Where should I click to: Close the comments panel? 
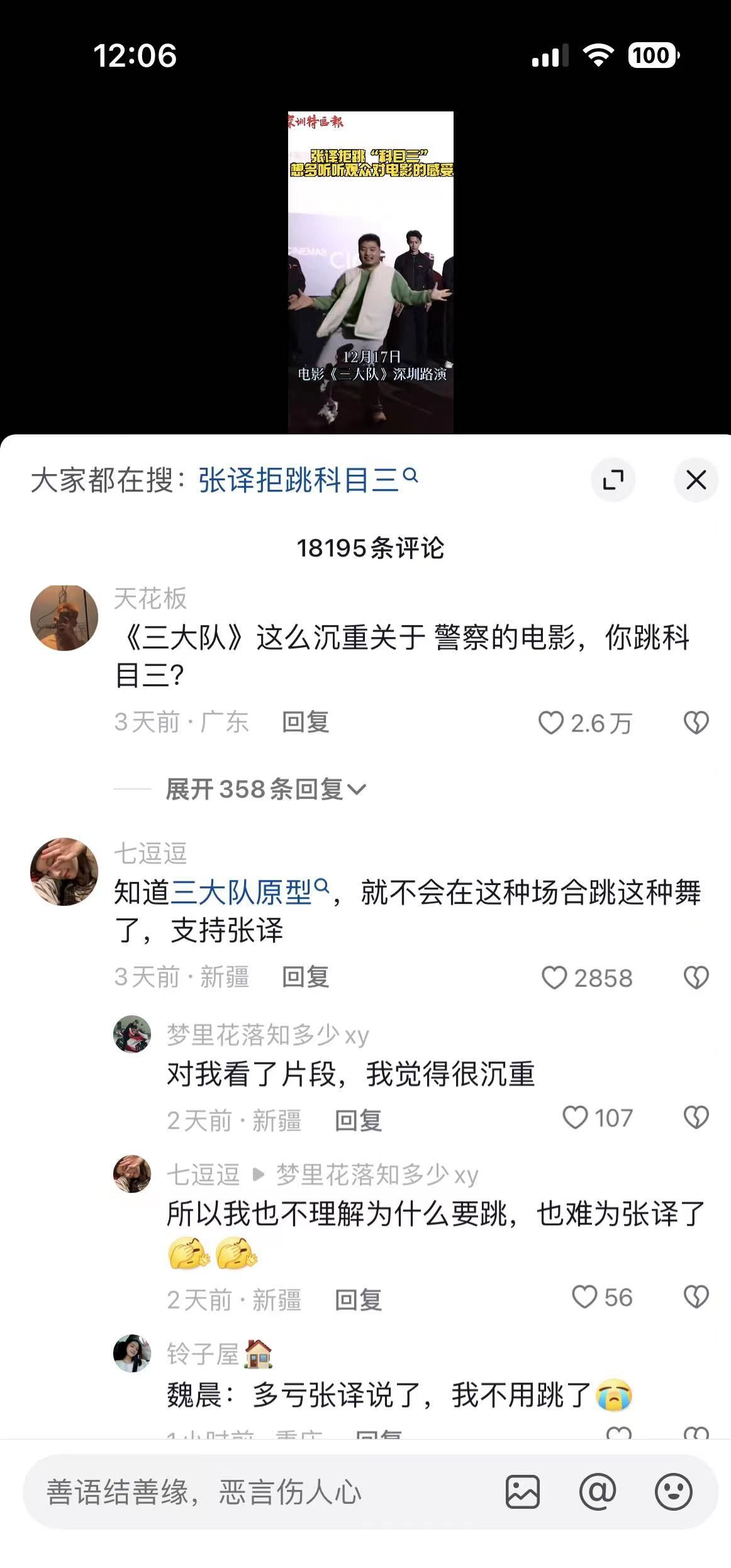tap(696, 480)
